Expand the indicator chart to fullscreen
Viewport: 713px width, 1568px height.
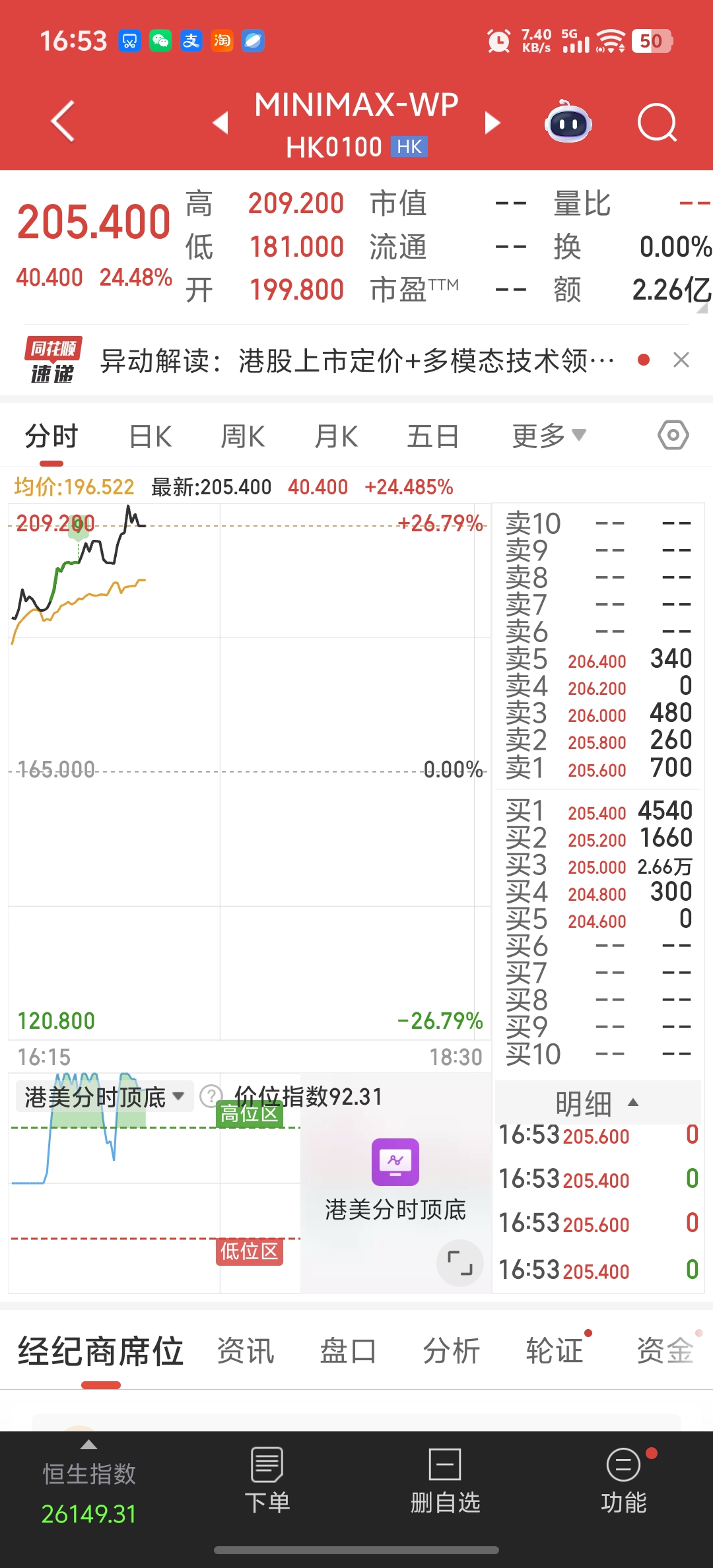(x=459, y=1263)
